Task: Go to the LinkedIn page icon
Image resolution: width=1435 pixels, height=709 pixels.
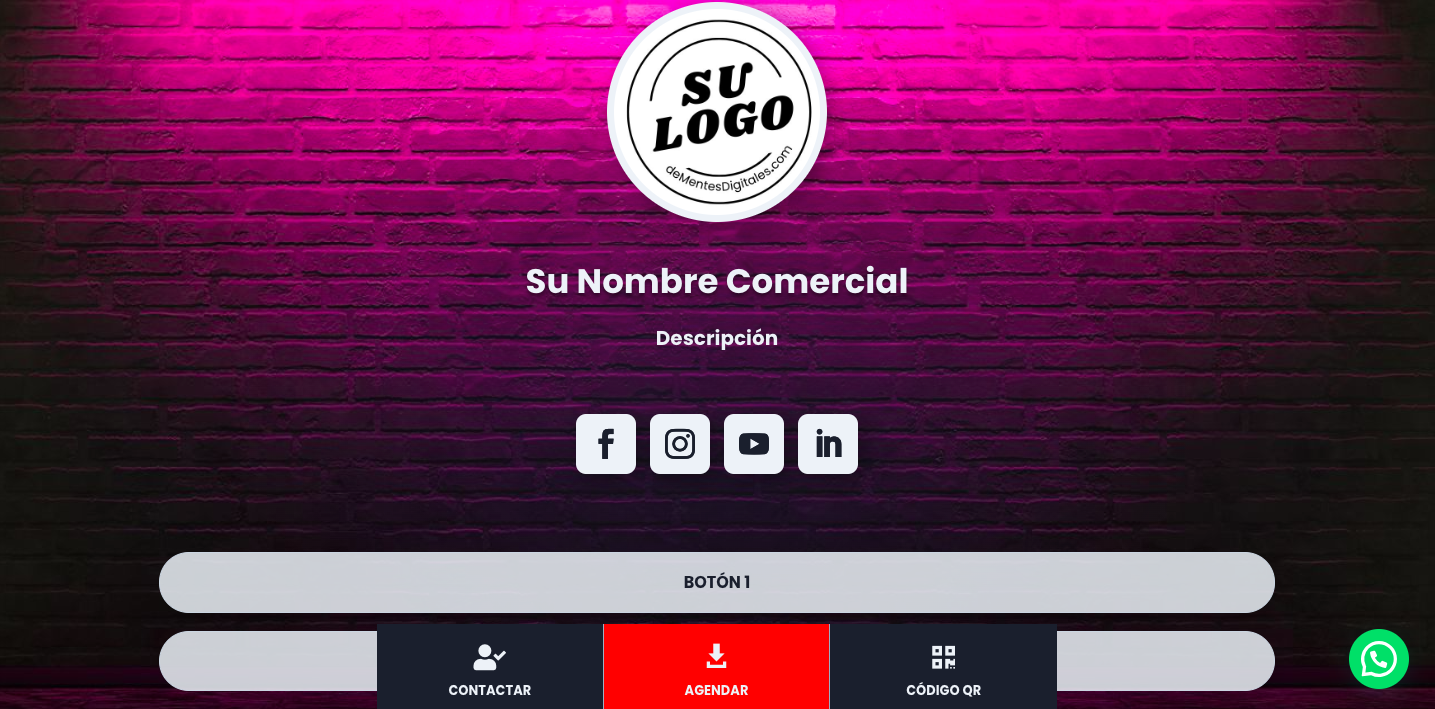Action: click(x=828, y=444)
